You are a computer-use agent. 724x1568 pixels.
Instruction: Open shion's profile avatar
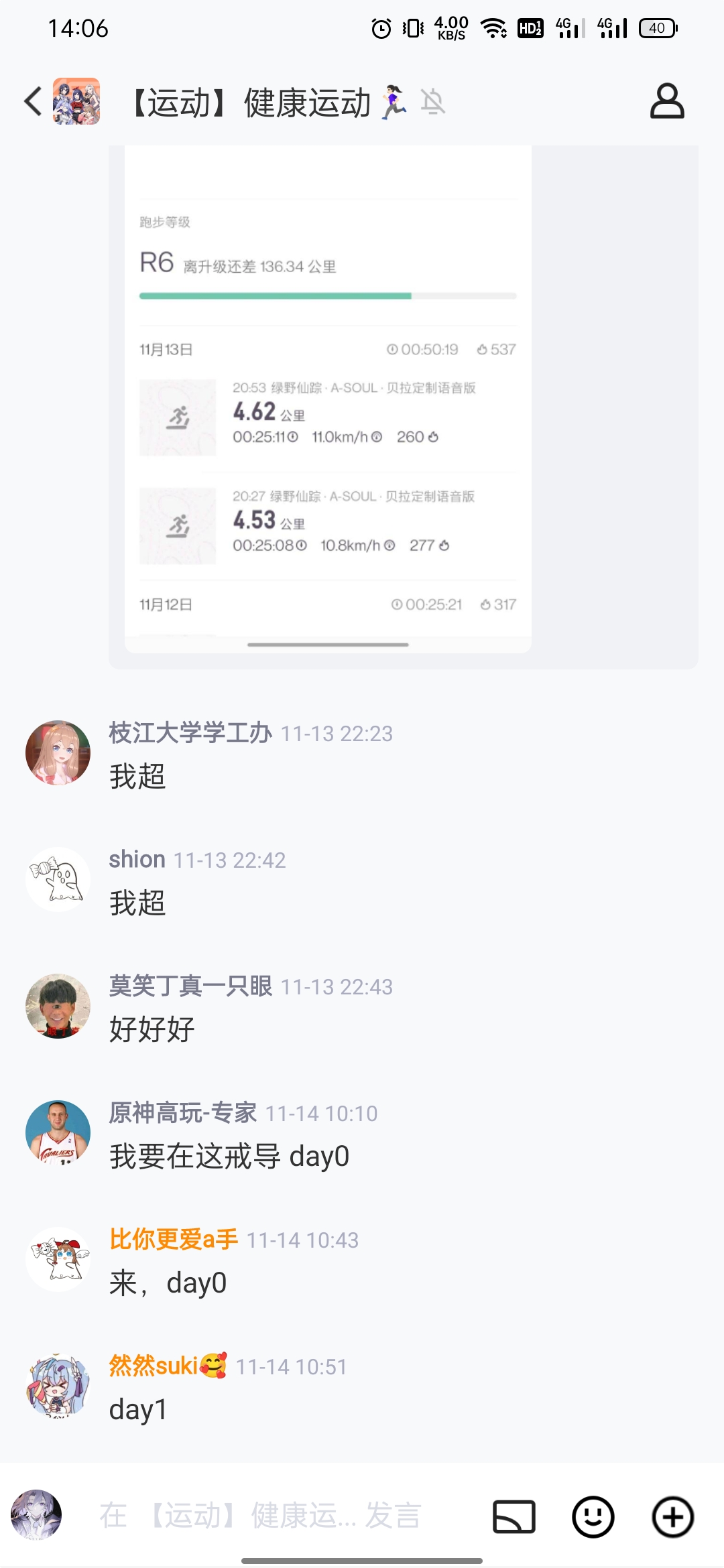(x=58, y=879)
